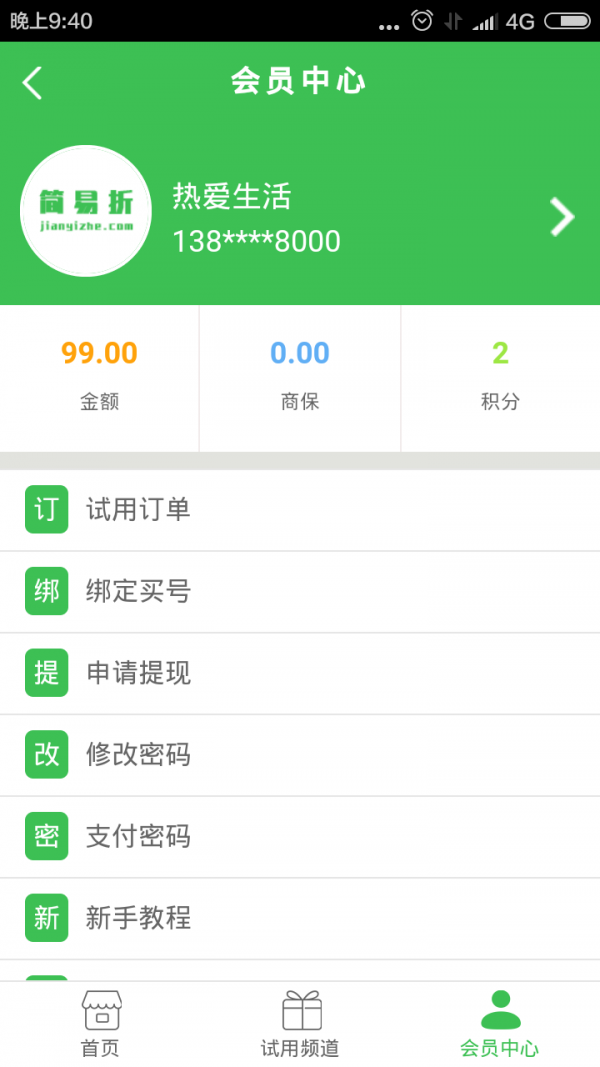This screenshot has width=600, height=1067.
Task: Go back using the top-left arrow
Action: [32, 83]
